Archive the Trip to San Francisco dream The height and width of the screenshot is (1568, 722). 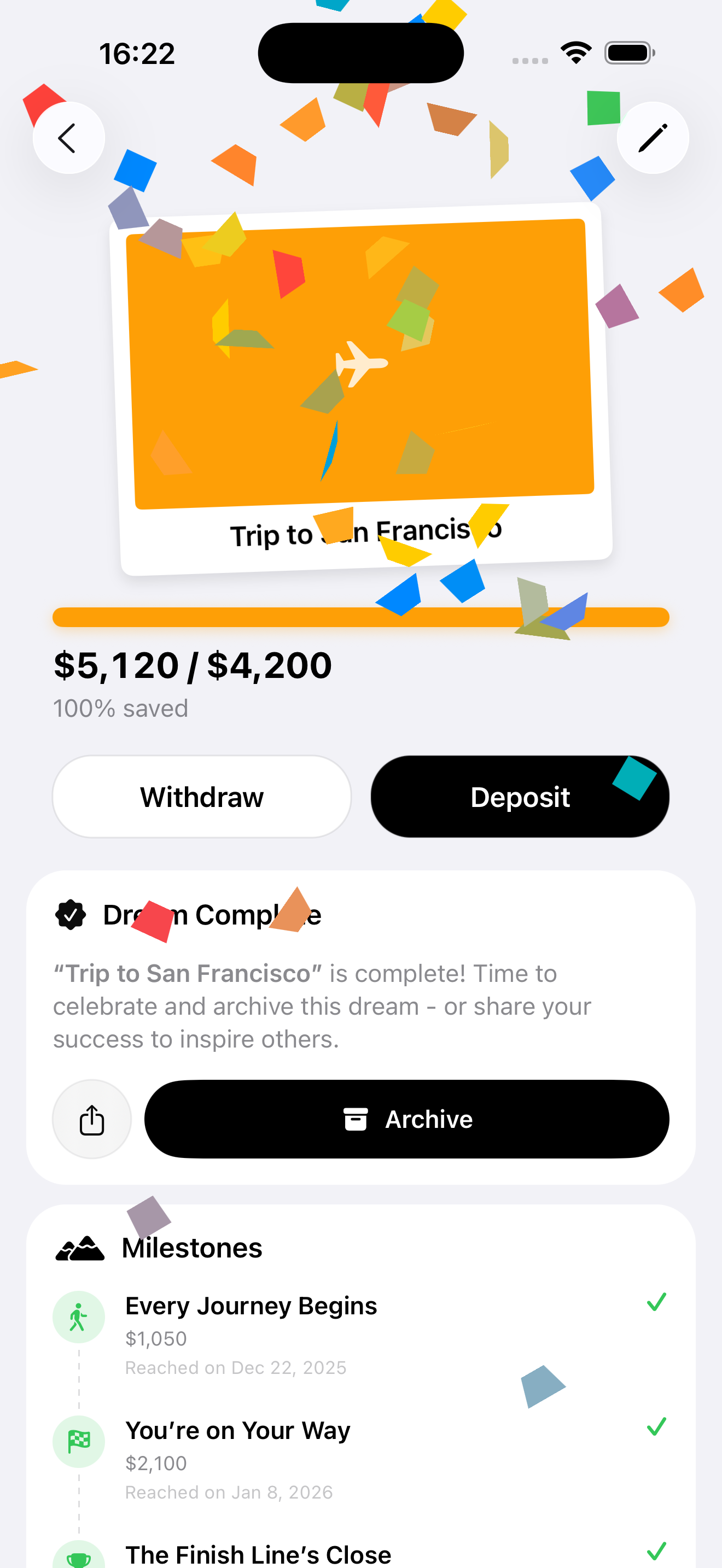(406, 1119)
